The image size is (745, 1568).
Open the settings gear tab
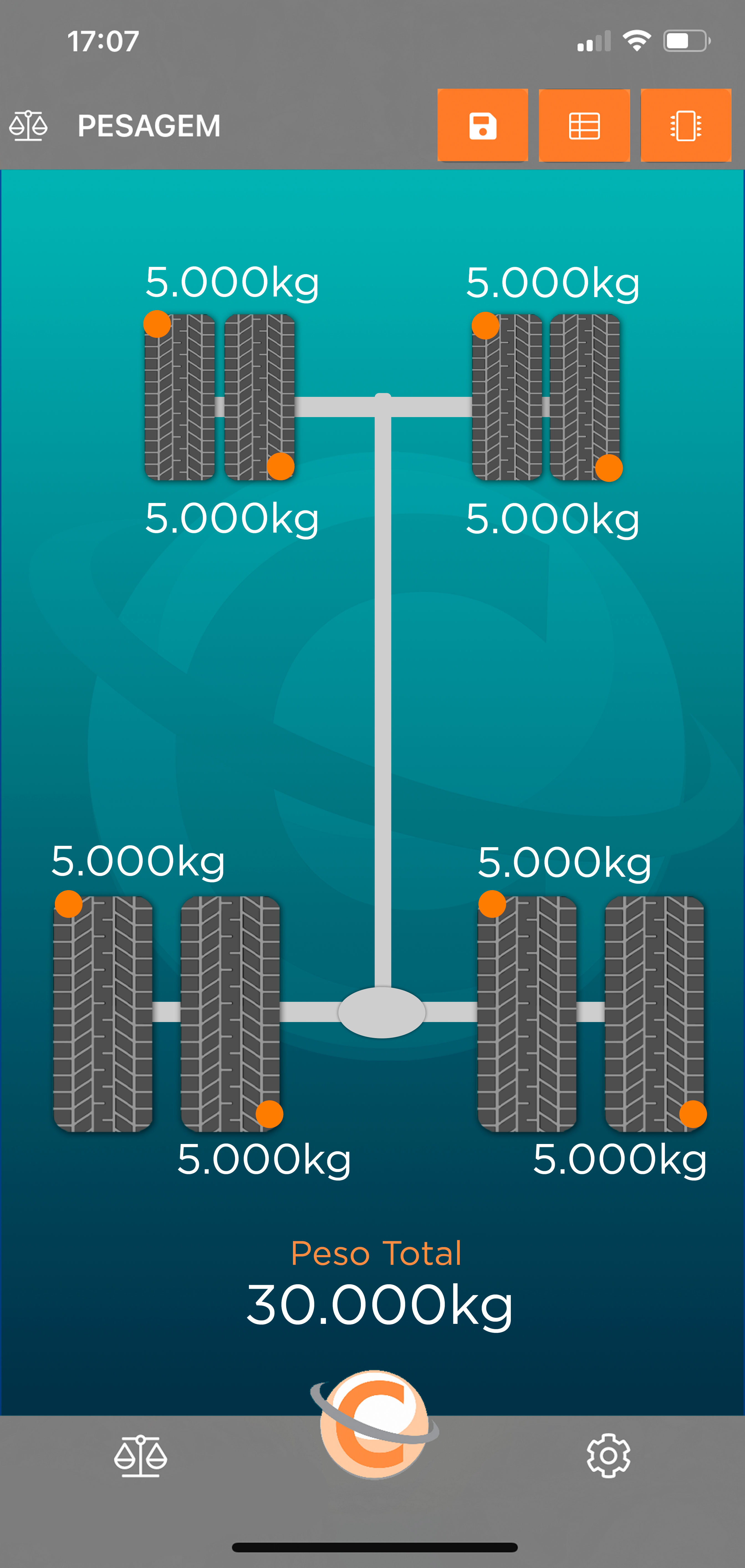tap(608, 1455)
